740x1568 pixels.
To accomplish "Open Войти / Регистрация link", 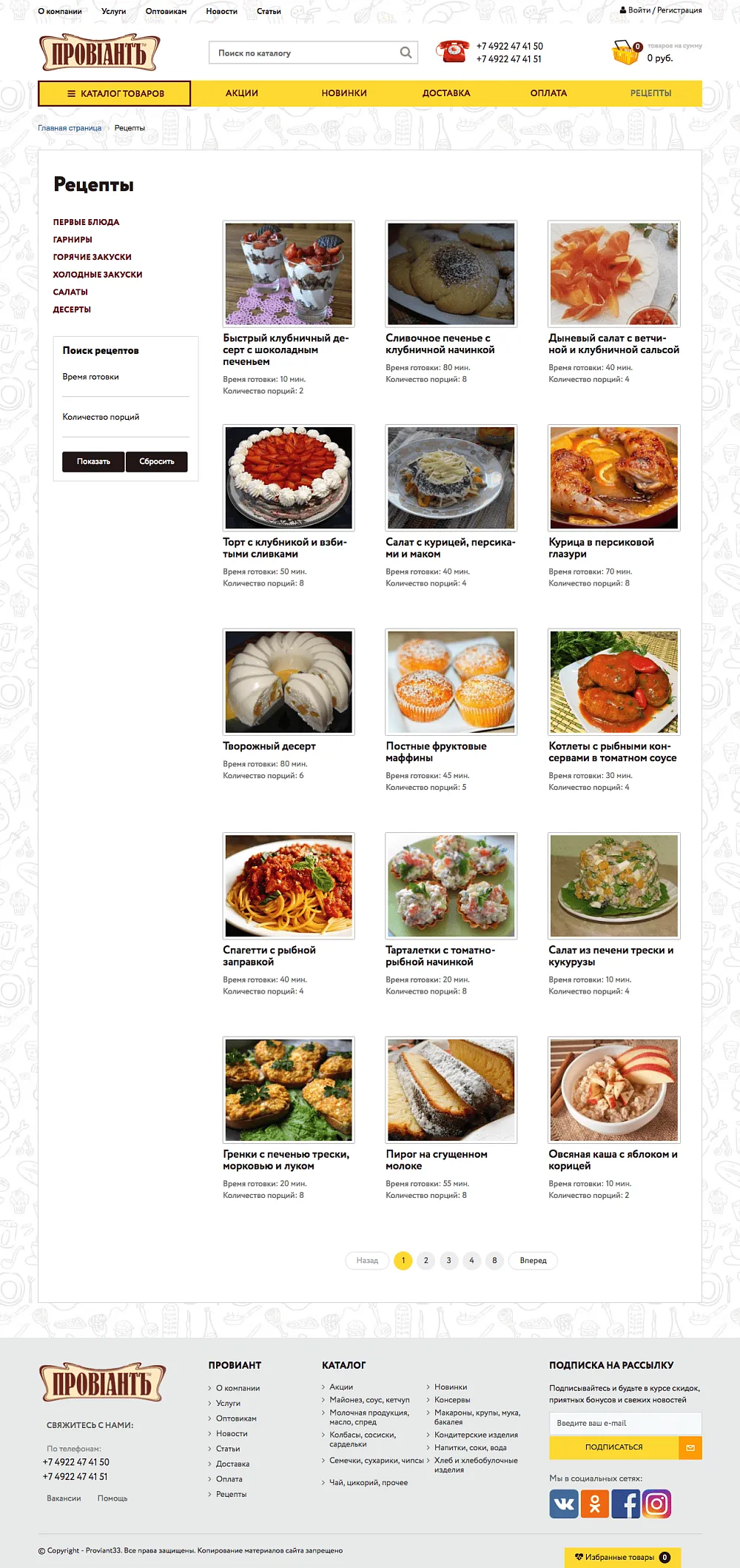I will click(661, 10).
